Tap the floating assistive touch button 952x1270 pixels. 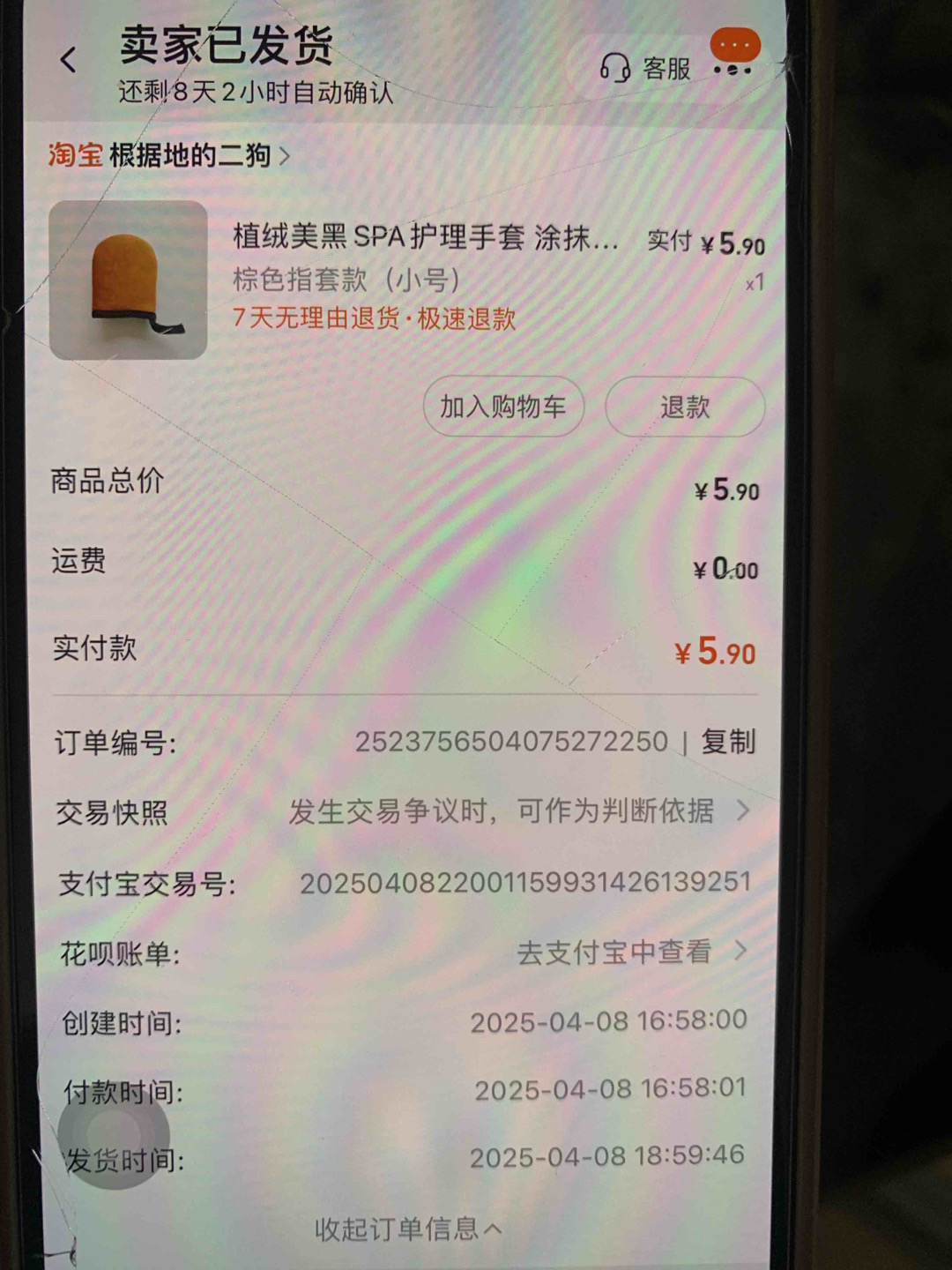114,1133
